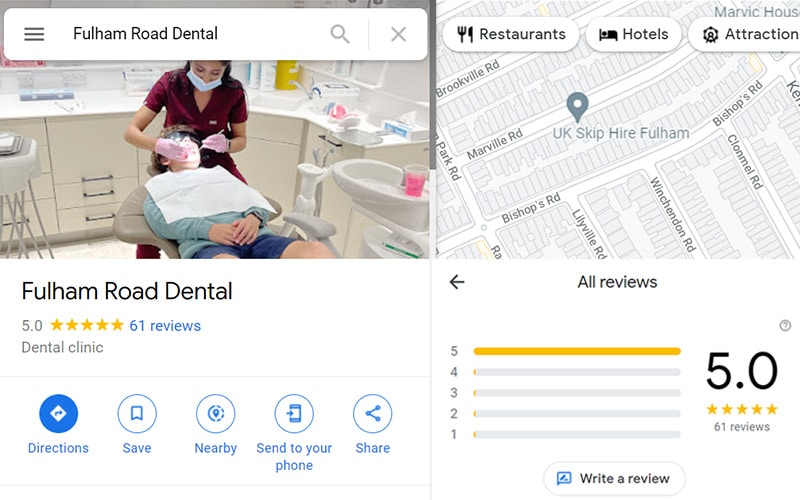Go back from All reviews

click(457, 282)
